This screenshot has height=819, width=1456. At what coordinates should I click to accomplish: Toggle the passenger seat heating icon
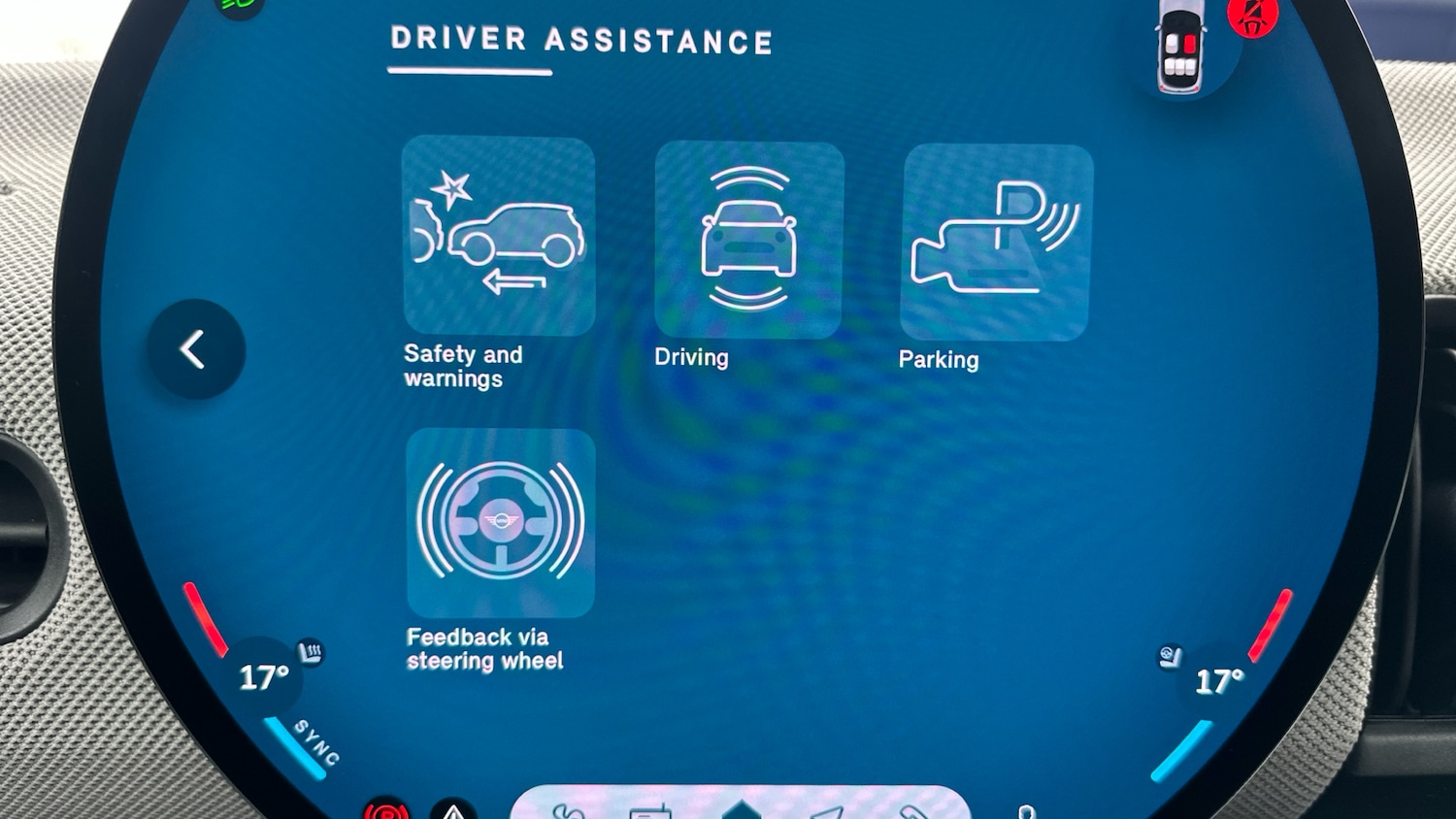coord(1171,657)
